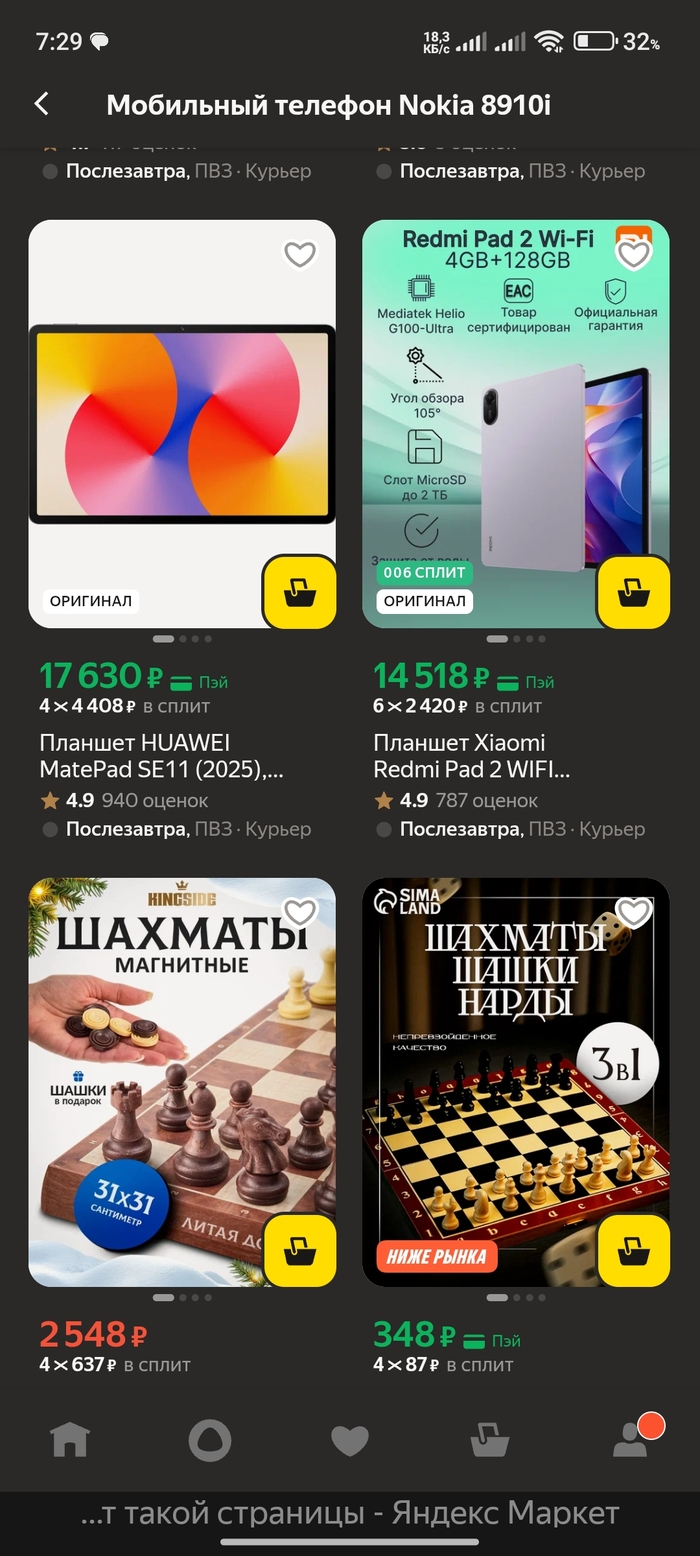Go back from Nokia 8910i page
Image resolution: width=700 pixels, height=1556 pixels.
pos(42,104)
